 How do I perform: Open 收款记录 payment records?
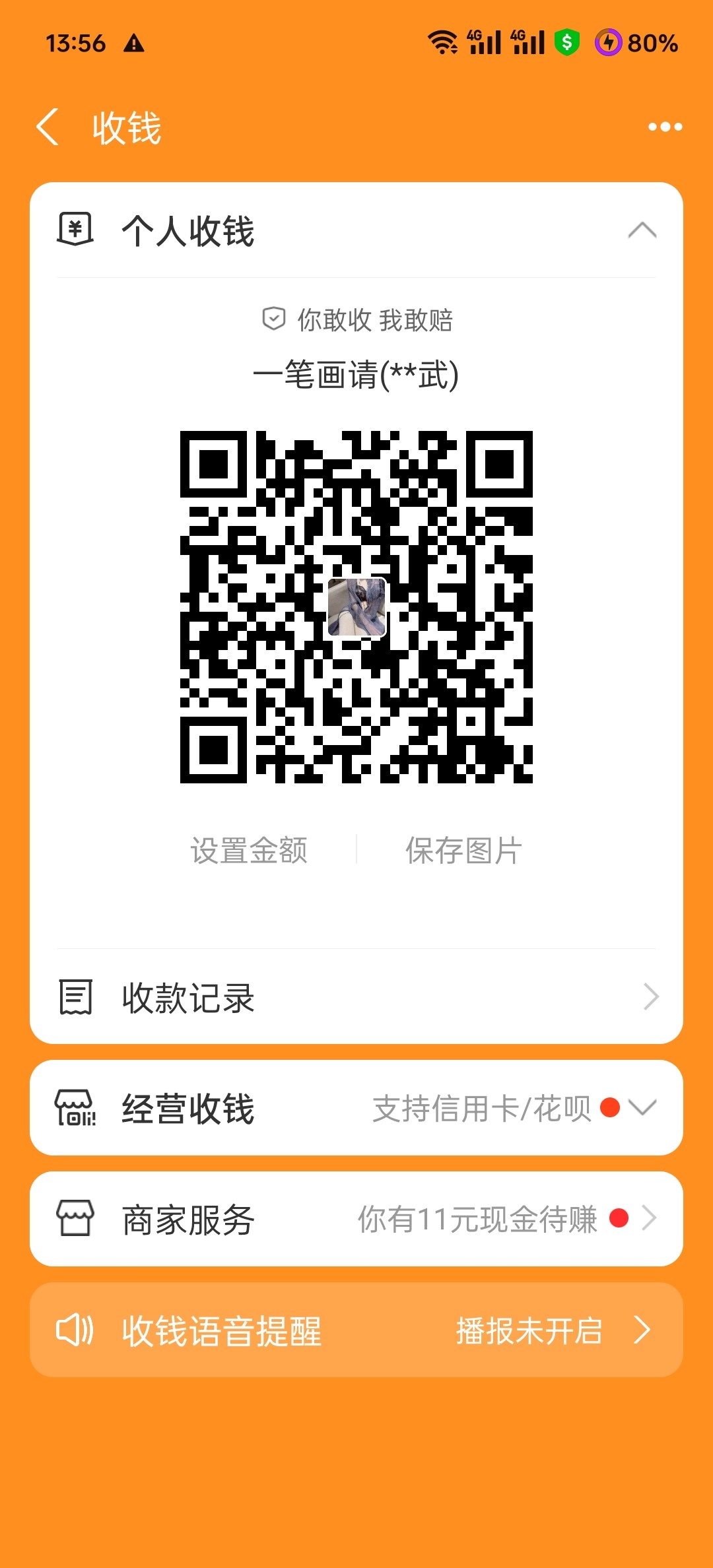(x=356, y=996)
